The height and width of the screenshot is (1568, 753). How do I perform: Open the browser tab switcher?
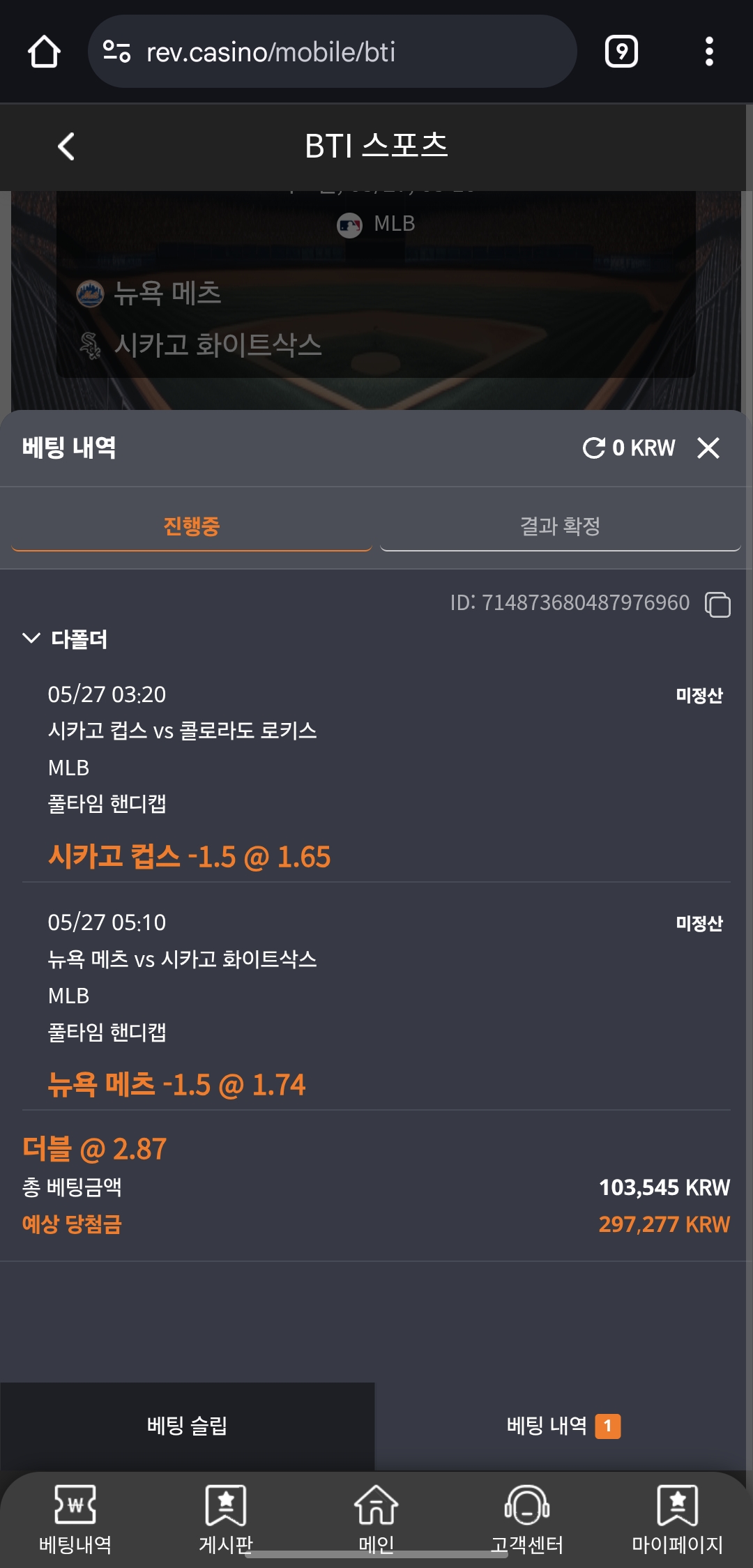point(621,52)
